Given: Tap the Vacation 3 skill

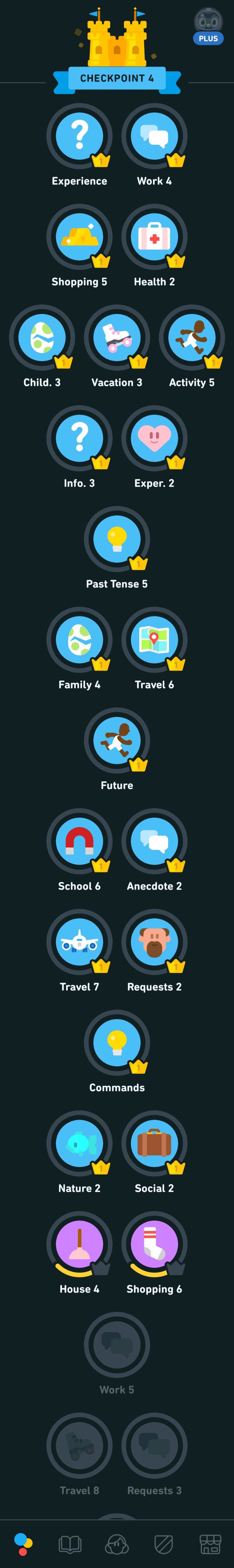Looking at the screenshot, I should [117, 337].
